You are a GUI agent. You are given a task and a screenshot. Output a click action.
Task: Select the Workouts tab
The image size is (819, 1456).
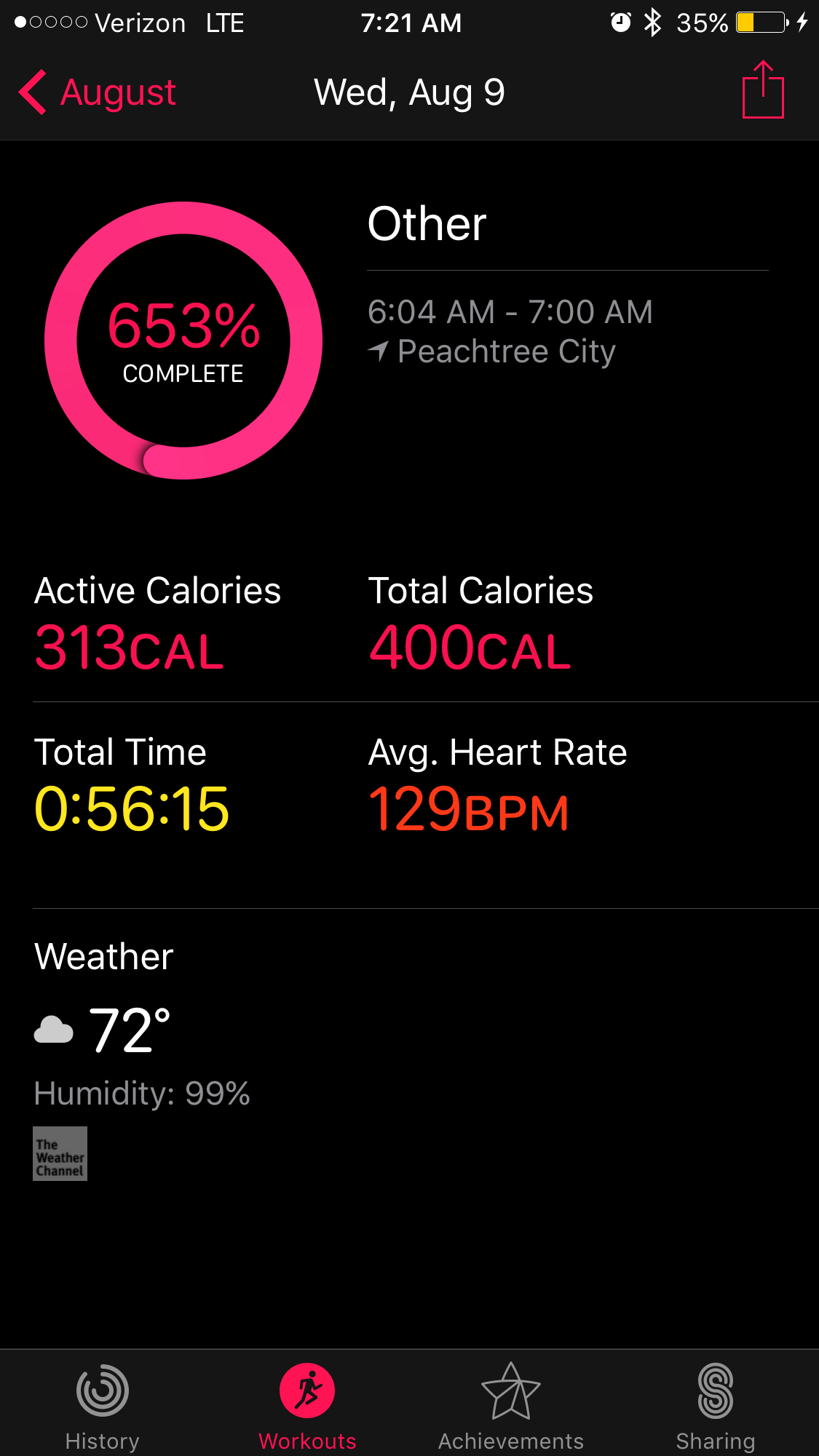coord(307,1406)
